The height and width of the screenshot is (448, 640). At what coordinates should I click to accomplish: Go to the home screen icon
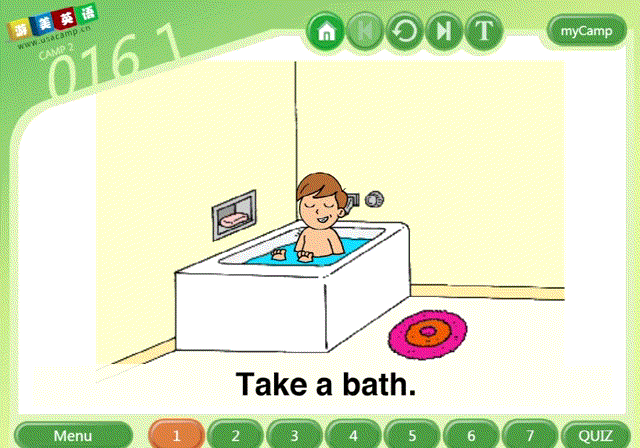tap(324, 31)
